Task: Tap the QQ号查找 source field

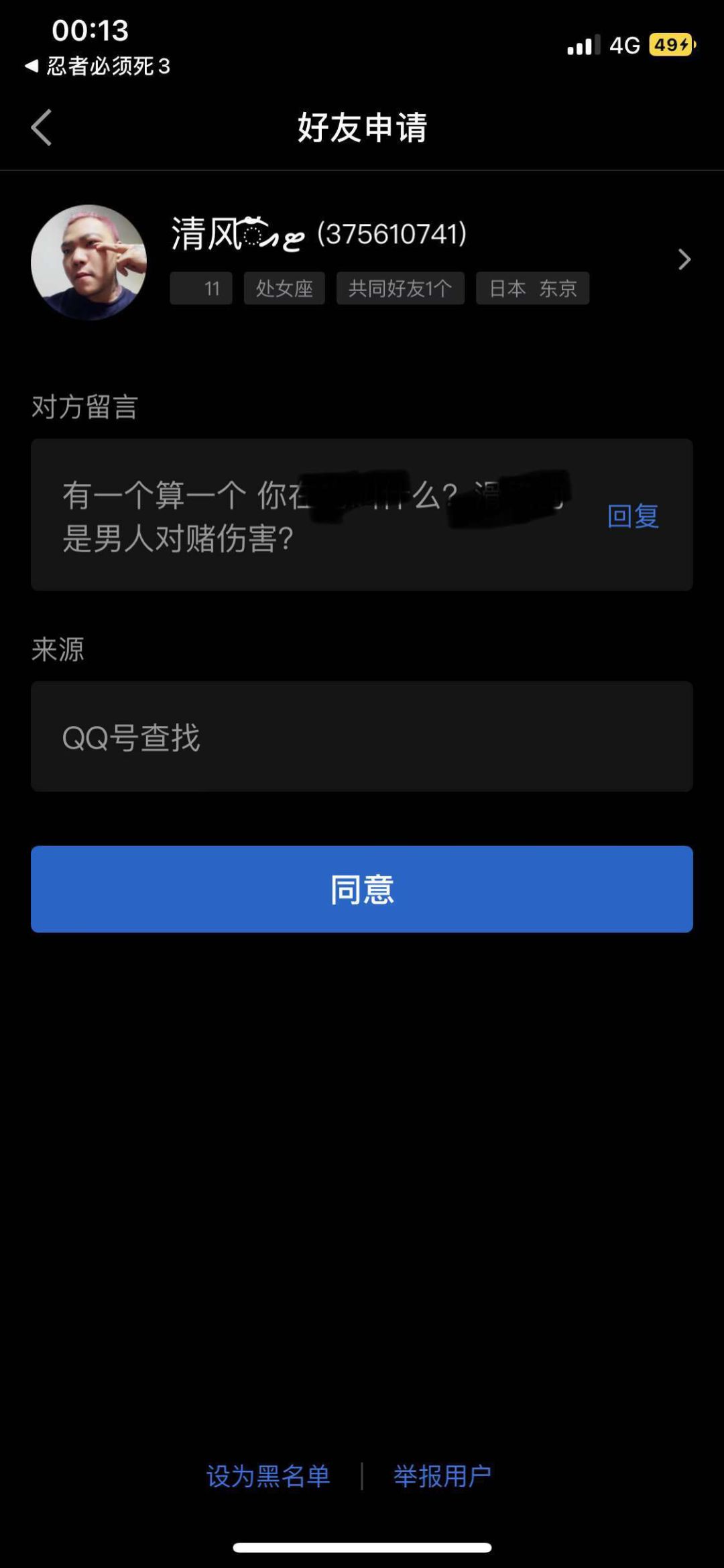Action: point(362,737)
